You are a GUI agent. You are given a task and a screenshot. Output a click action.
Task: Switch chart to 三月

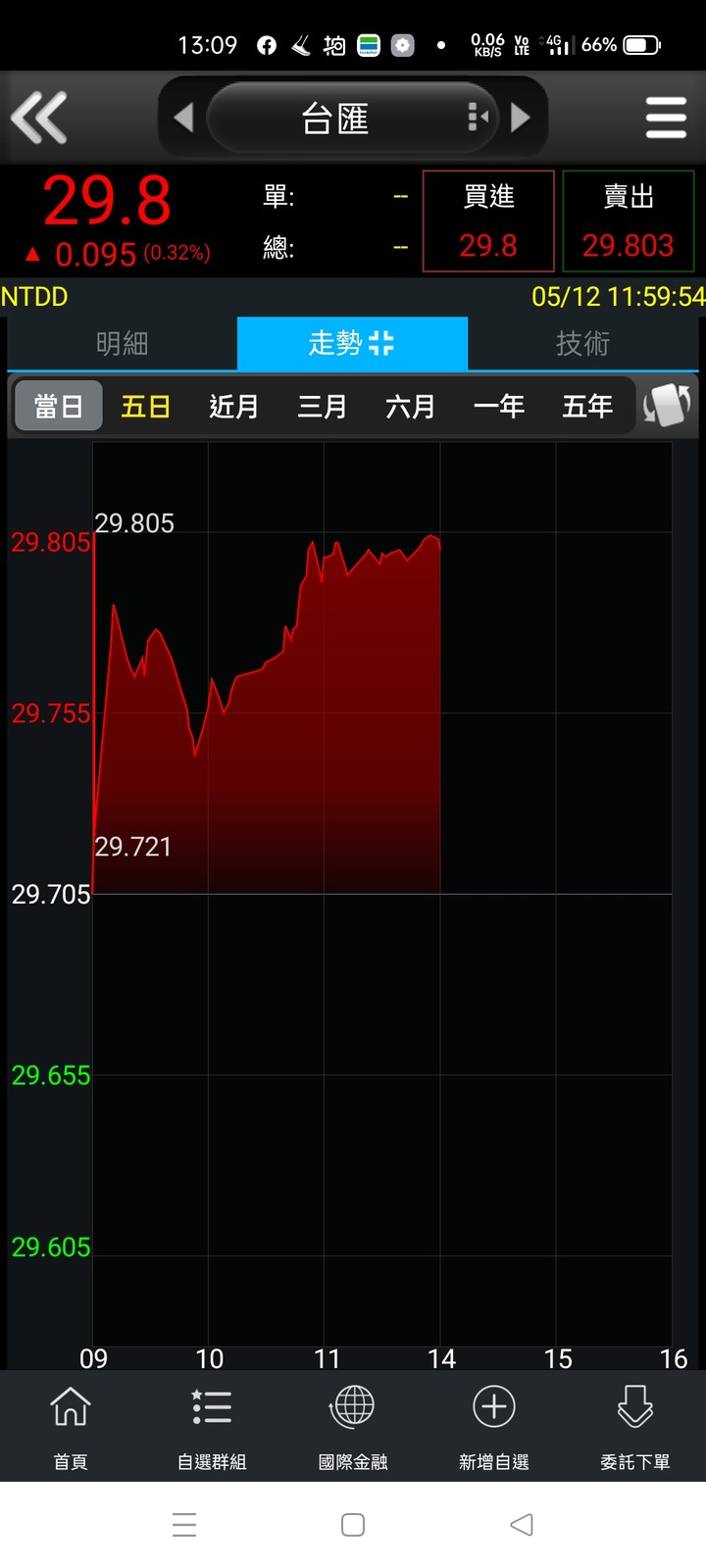pyautogui.click(x=323, y=406)
